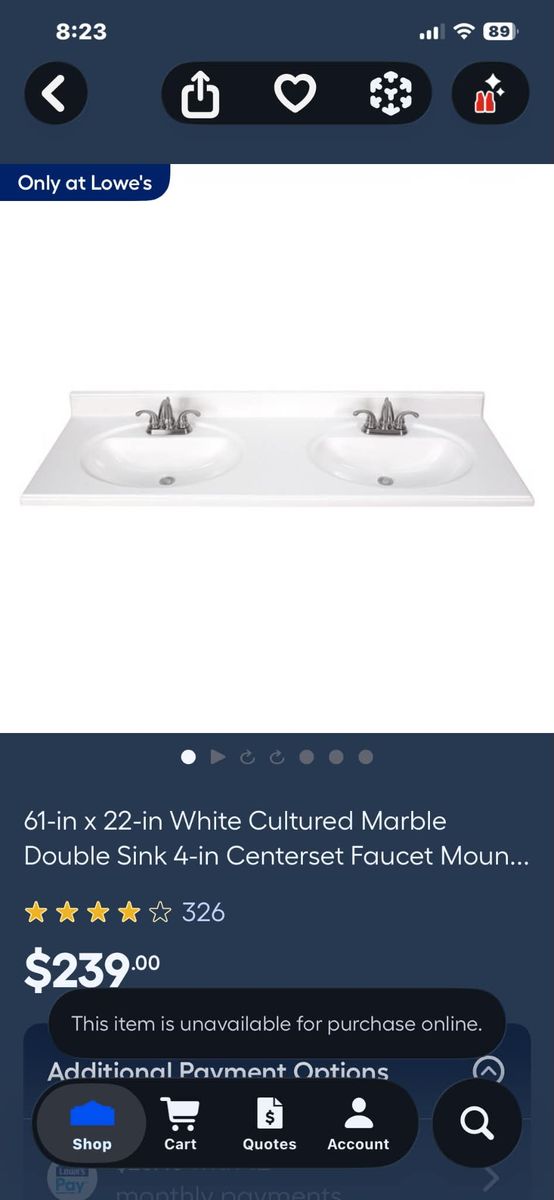Collapse Additional Payment Options section

coord(487,1071)
